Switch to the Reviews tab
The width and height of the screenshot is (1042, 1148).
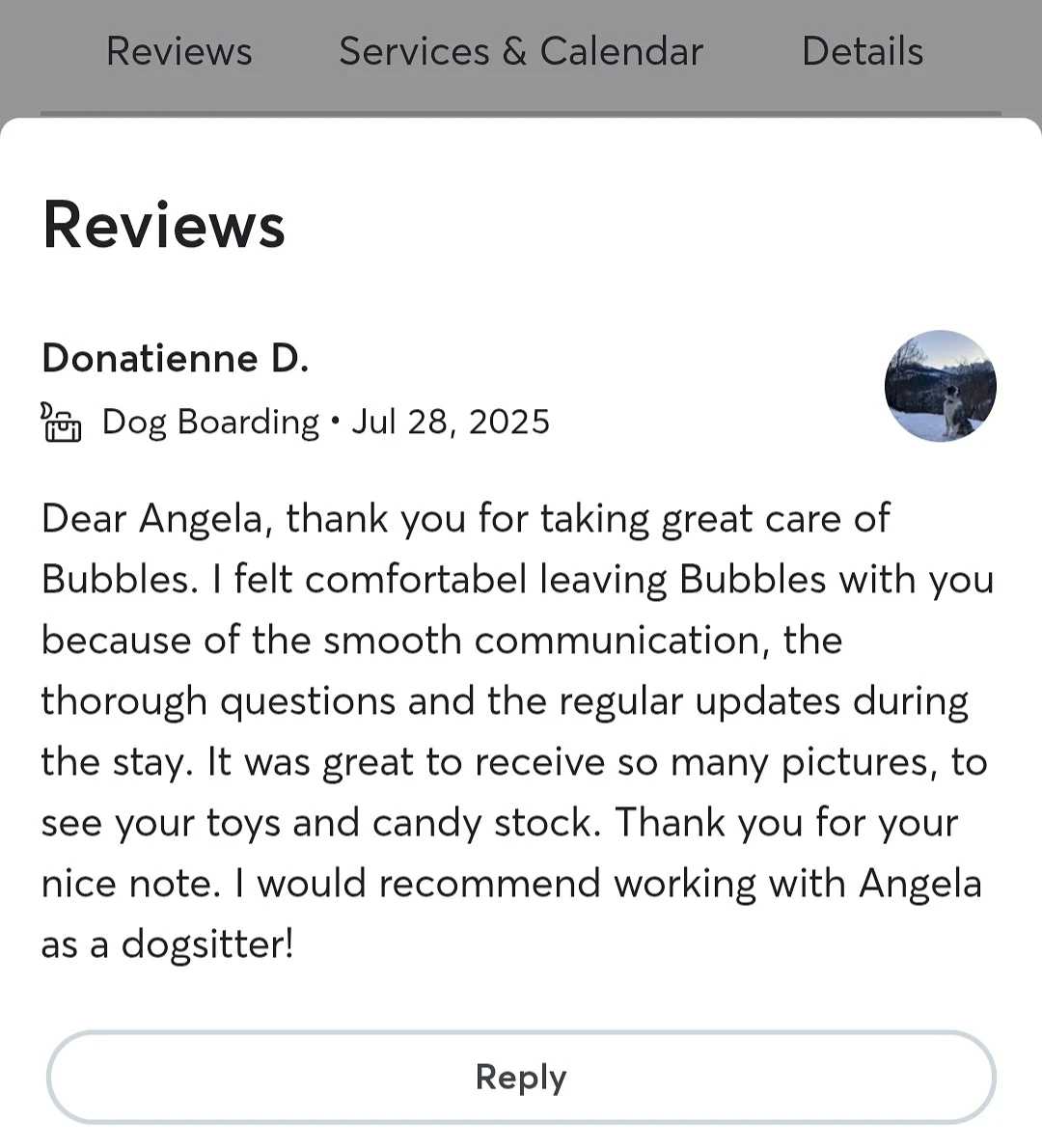pyautogui.click(x=178, y=52)
